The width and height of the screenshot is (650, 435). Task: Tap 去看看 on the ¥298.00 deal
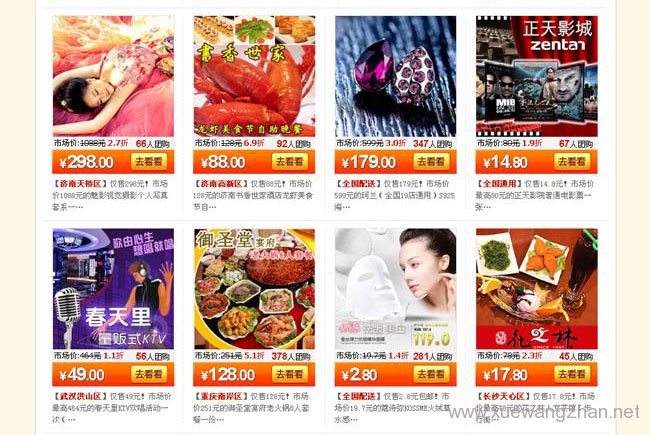point(149,161)
